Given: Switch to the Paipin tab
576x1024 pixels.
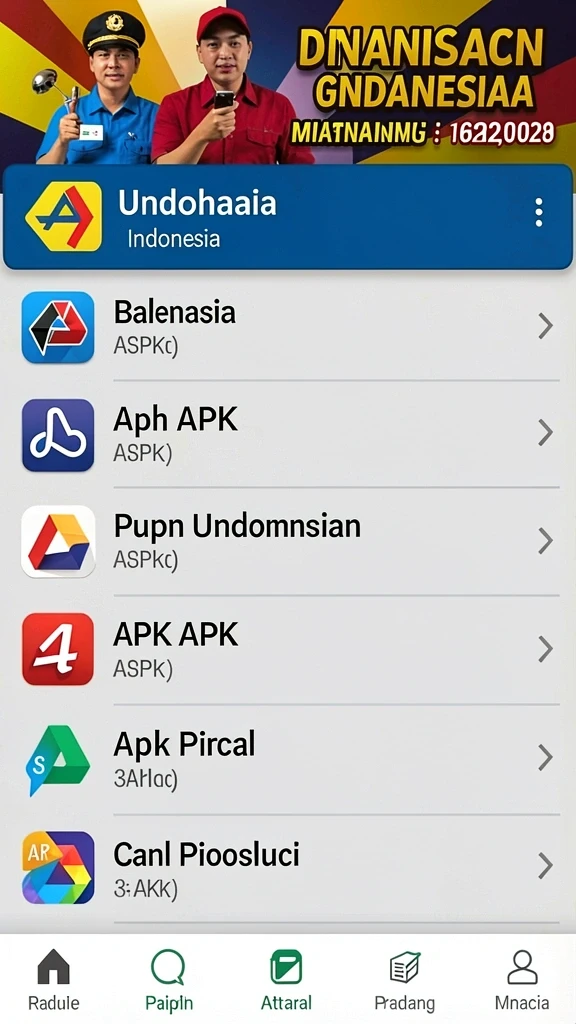Looking at the screenshot, I should tap(168, 980).
